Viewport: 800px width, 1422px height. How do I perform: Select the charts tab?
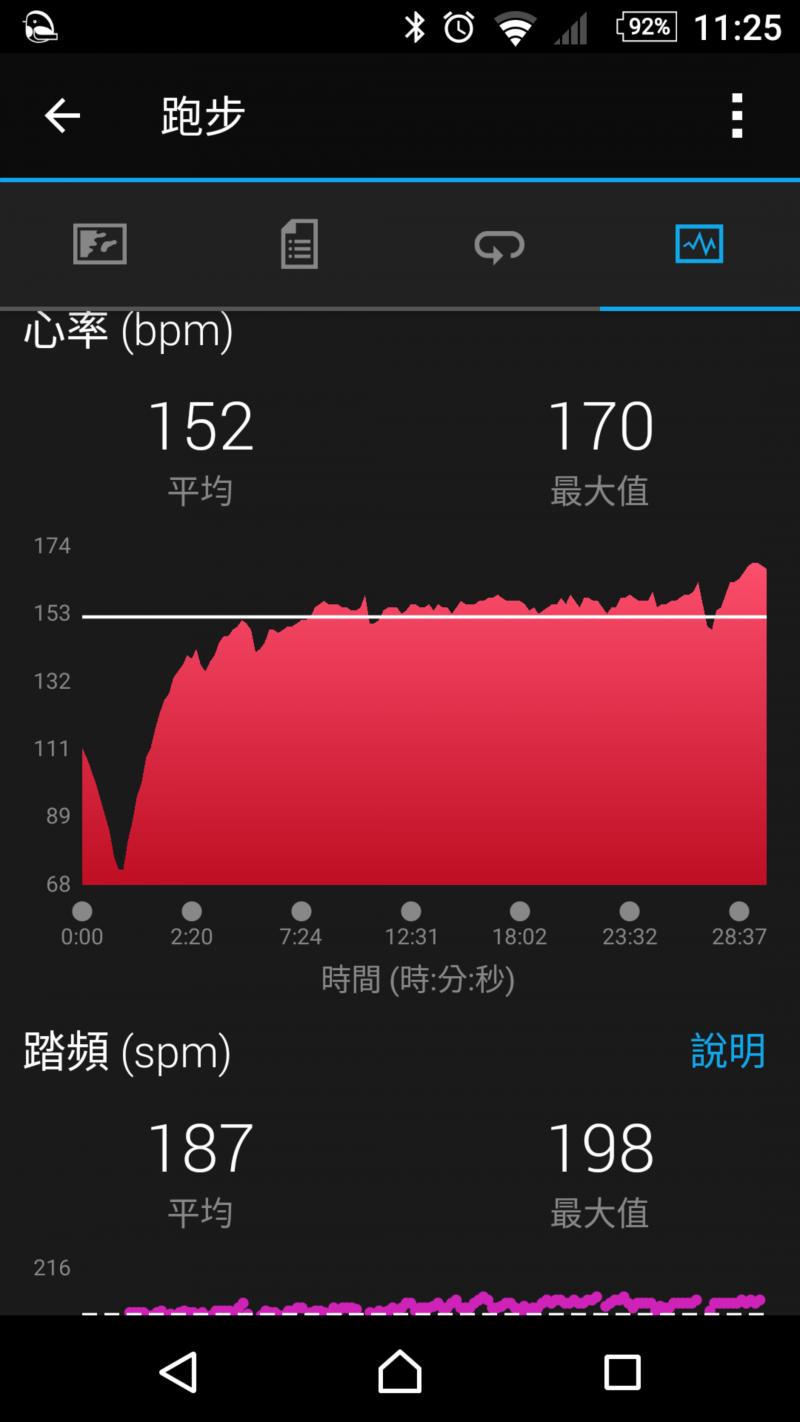[x=699, y=244]
